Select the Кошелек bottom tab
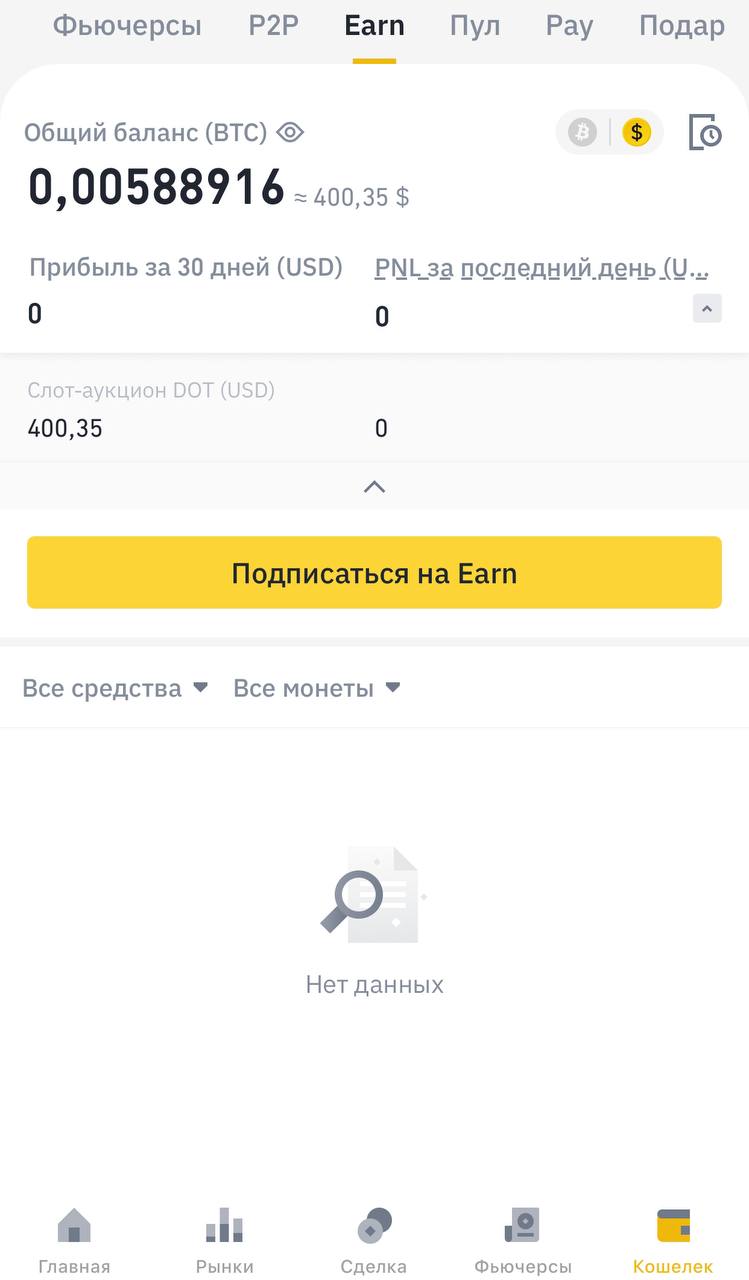749x1280 pixels. pyautogui.click(x=672, y=1241)
